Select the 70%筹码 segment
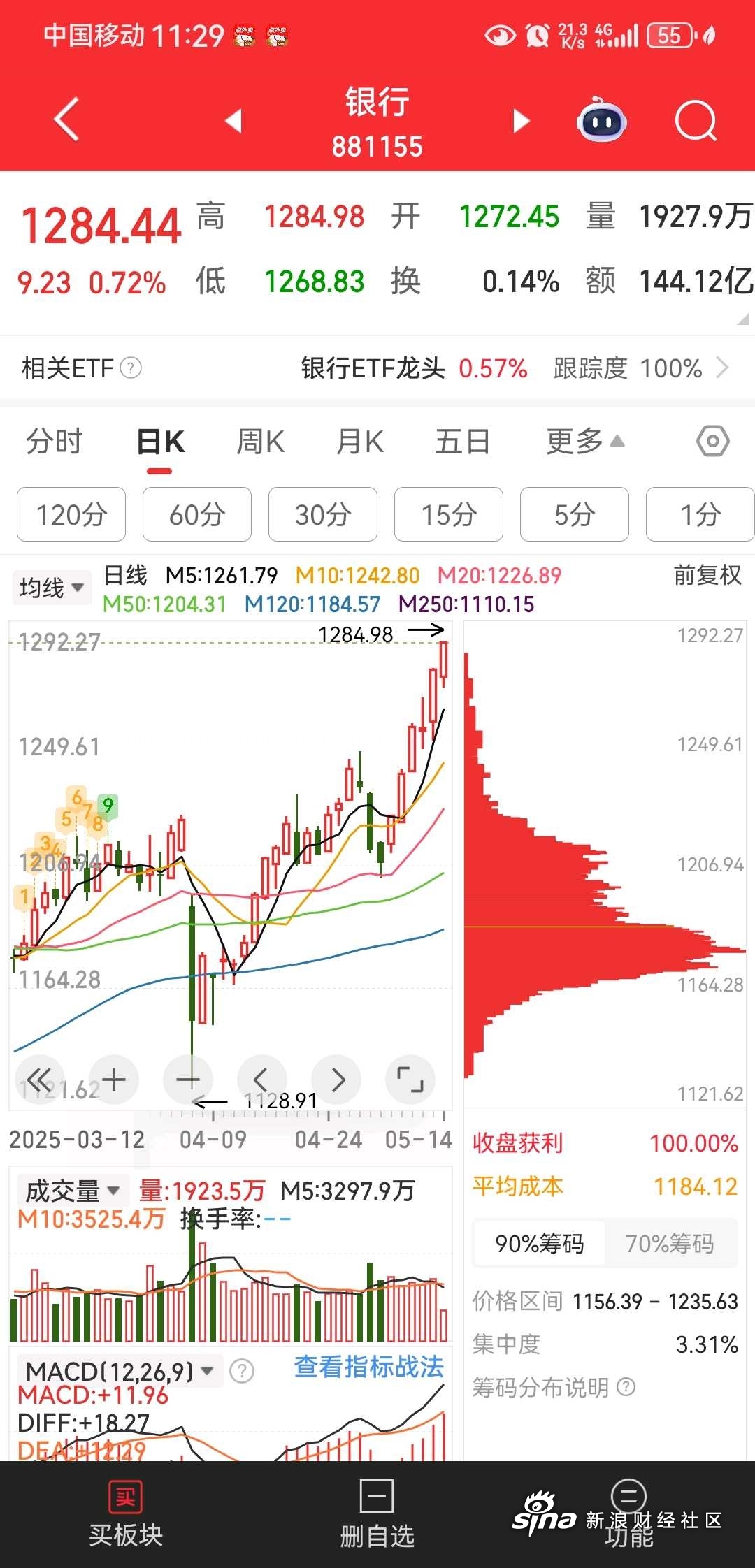This screenshot has height=1568, width=755. tap(670, 1243)
